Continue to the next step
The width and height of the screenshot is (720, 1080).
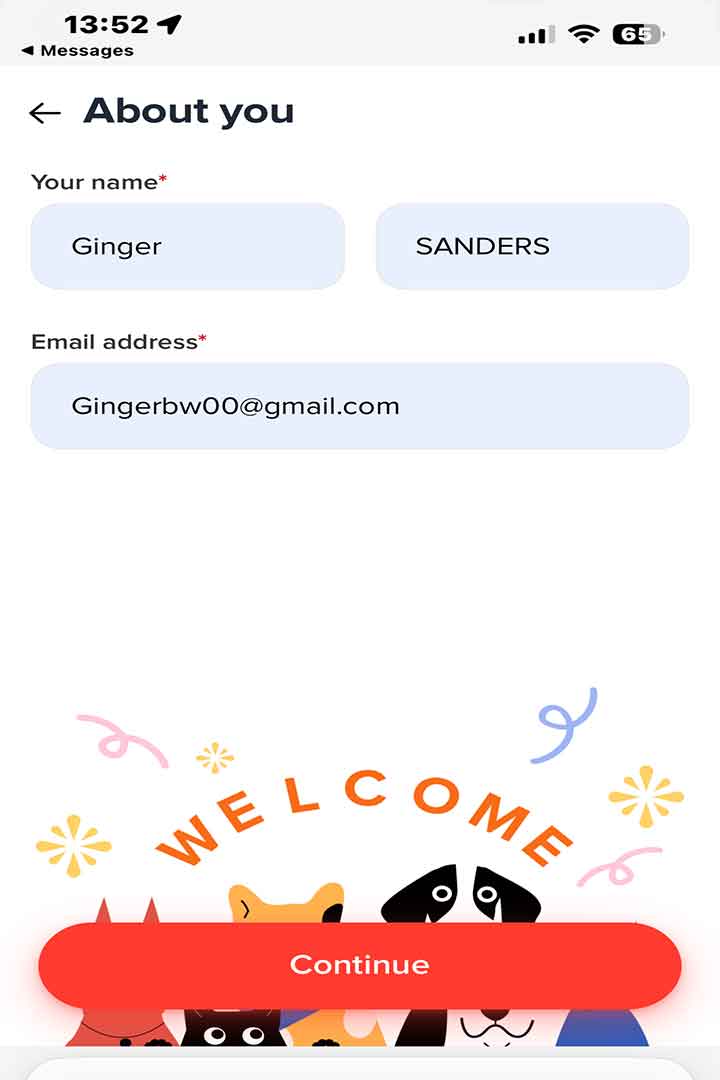tap(360, 965)
